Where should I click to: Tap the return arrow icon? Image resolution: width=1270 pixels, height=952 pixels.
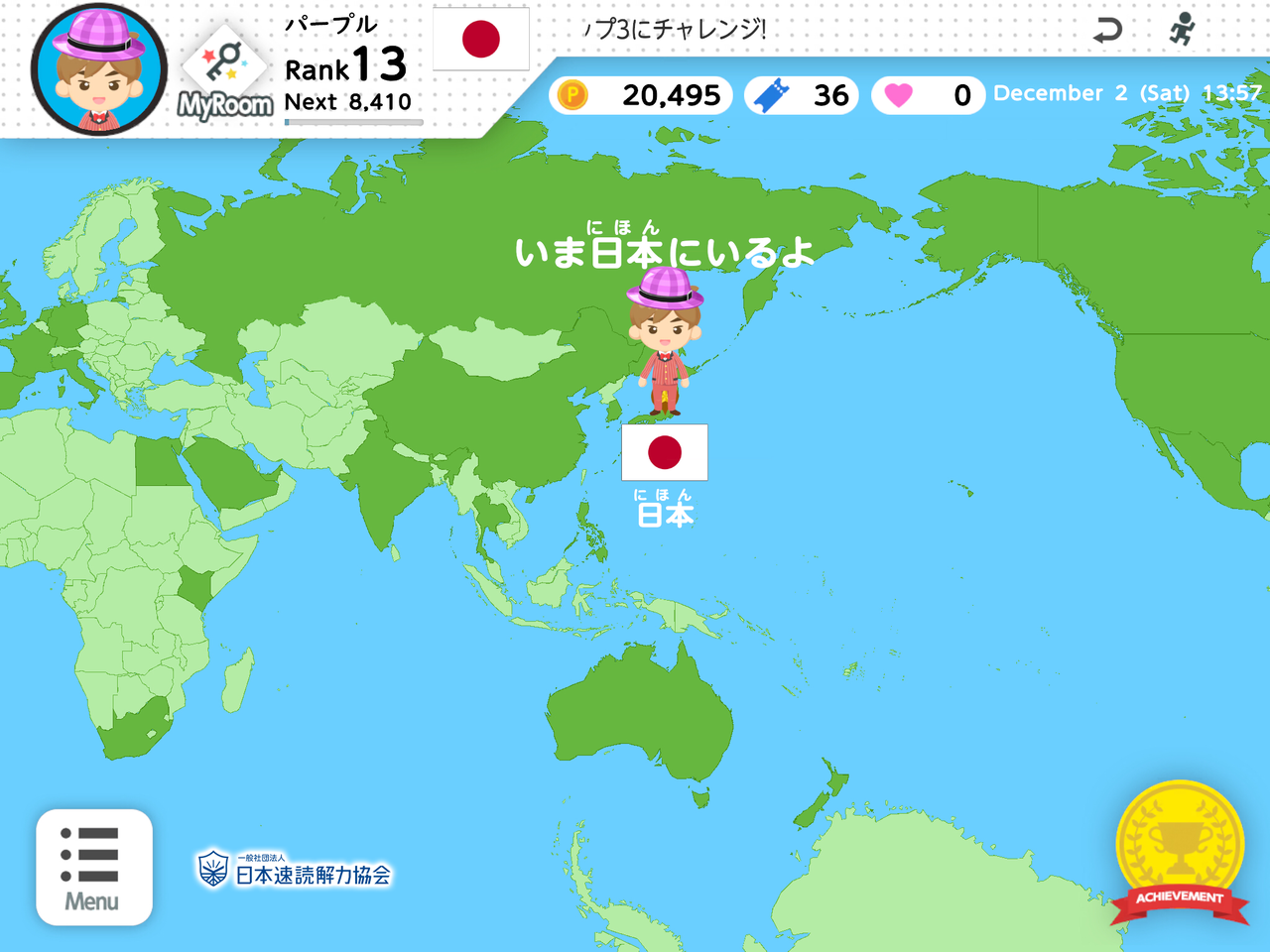(1106, 31)
